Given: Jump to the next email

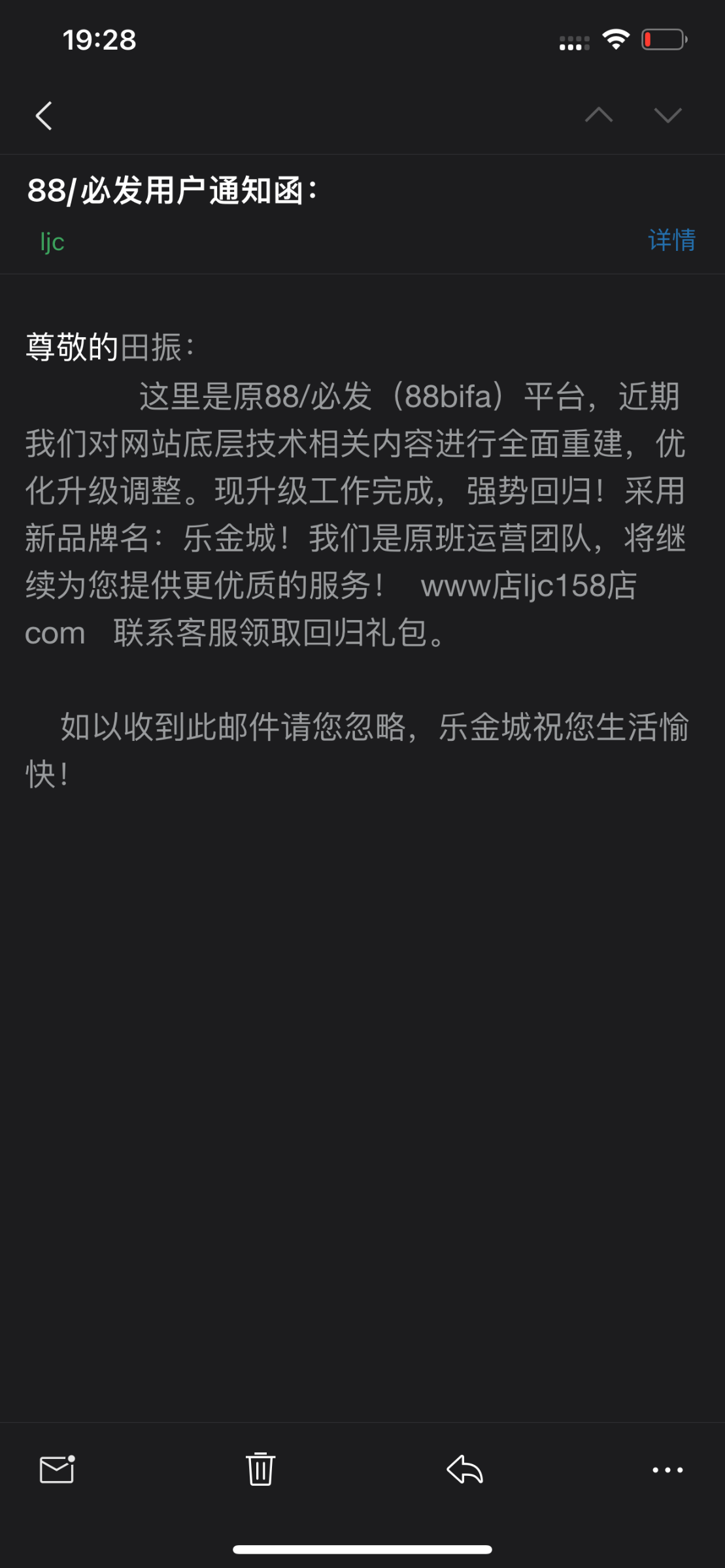Looking at the screenshot, I should [x=667, y=116].
